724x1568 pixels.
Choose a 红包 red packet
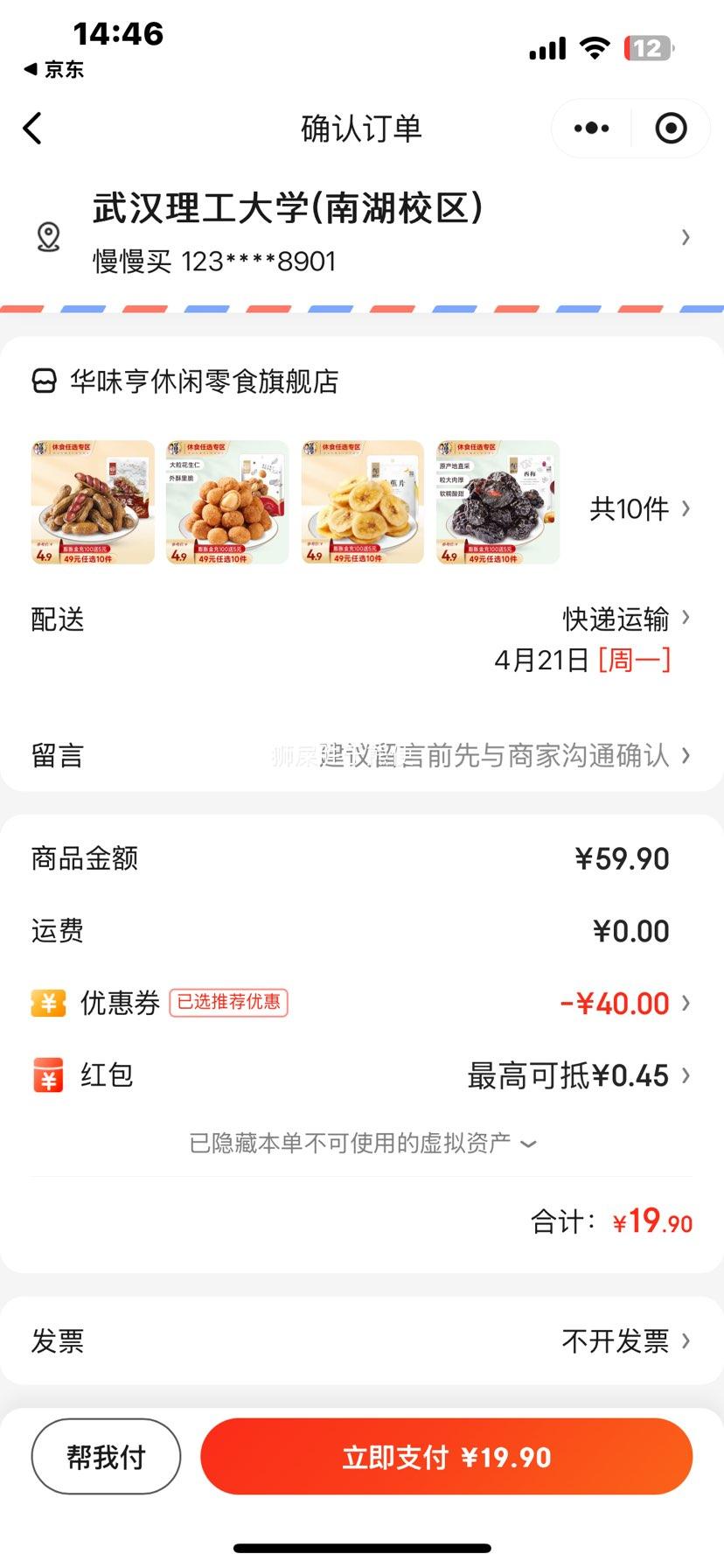[577, 1075]
